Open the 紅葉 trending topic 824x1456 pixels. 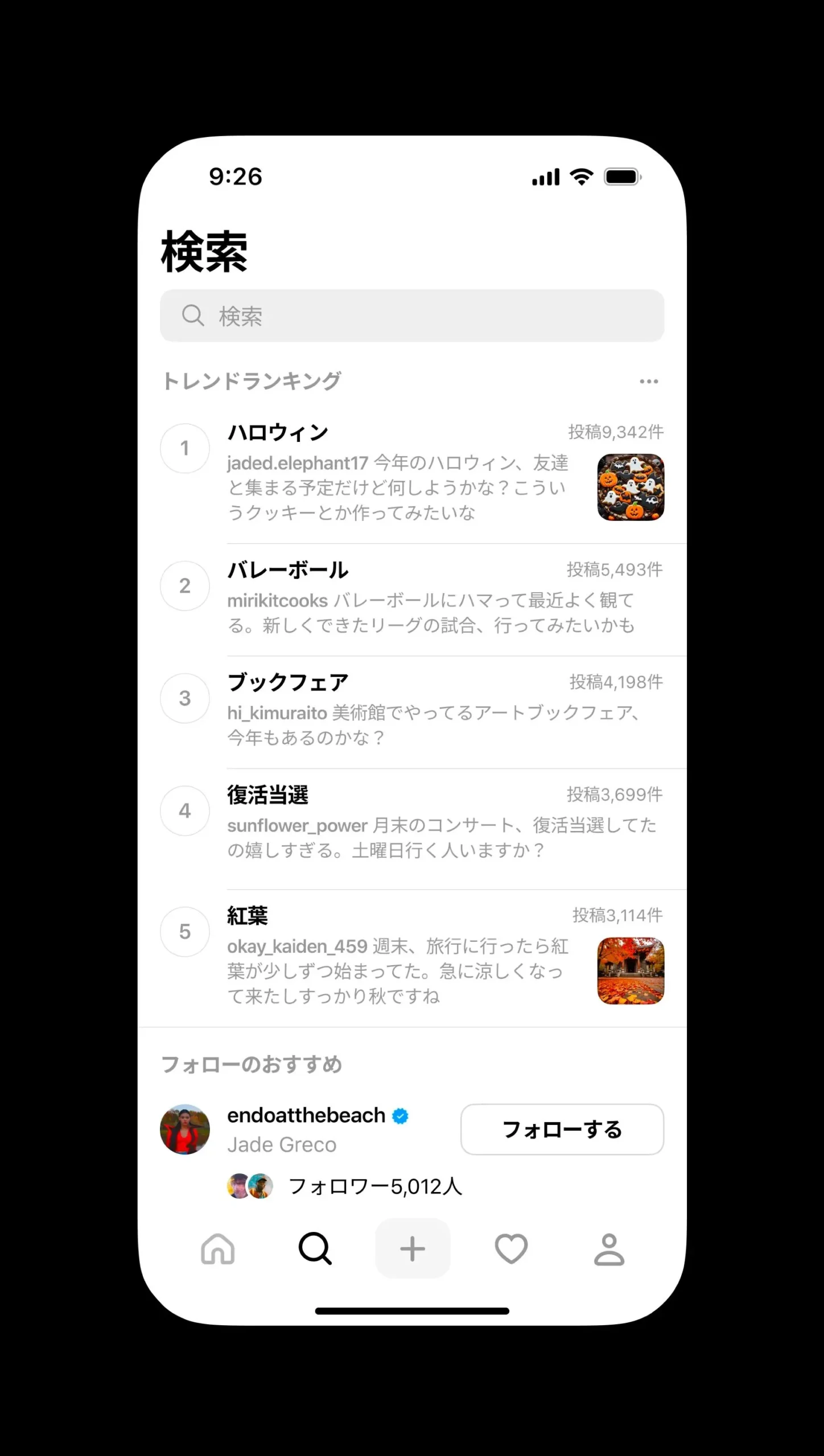(248, 915)
